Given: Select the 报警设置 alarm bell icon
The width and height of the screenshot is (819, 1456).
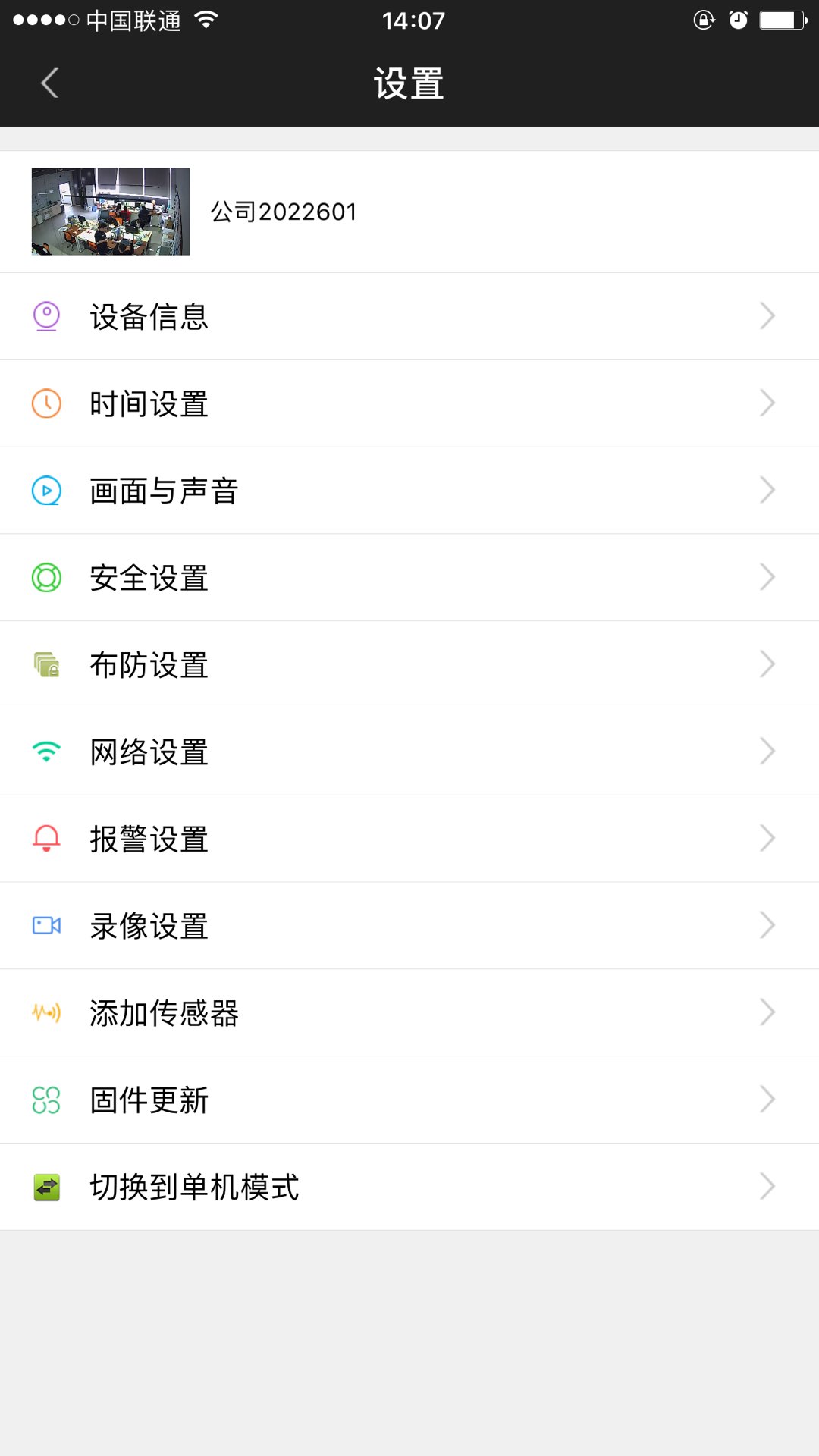Looking at the screenshot, I should pos(47,839).
